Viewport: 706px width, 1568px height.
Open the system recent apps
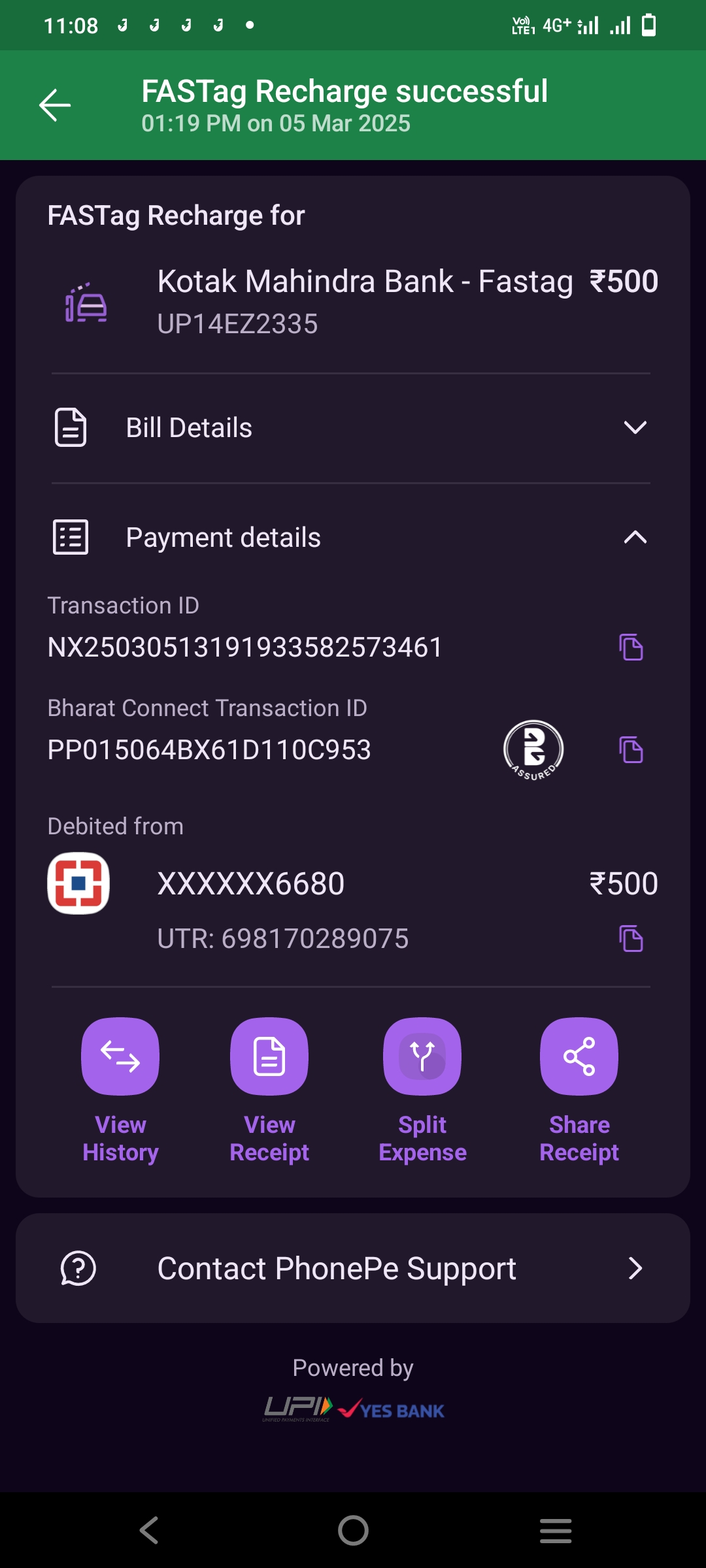[556, 1531]
